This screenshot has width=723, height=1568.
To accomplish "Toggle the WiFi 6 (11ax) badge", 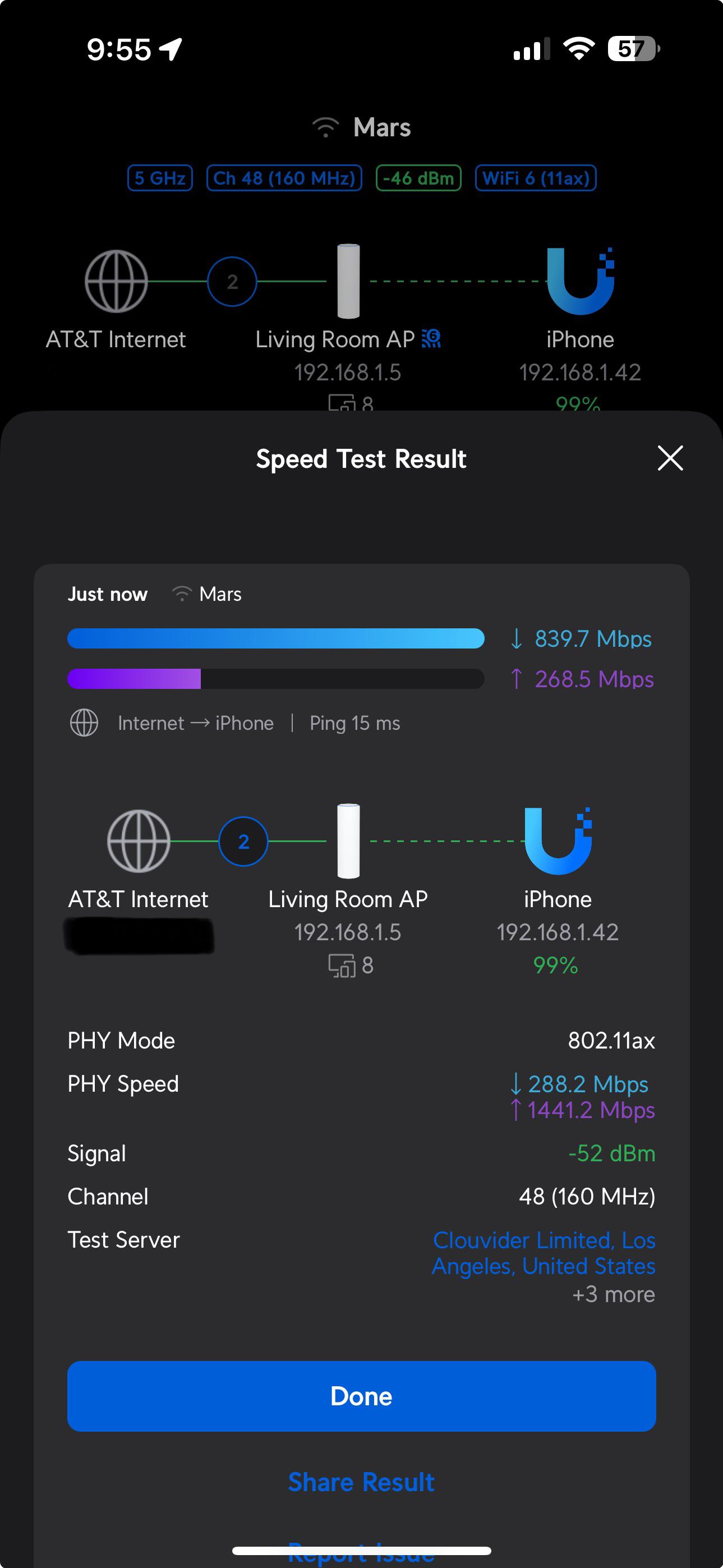I will (535, 178).
